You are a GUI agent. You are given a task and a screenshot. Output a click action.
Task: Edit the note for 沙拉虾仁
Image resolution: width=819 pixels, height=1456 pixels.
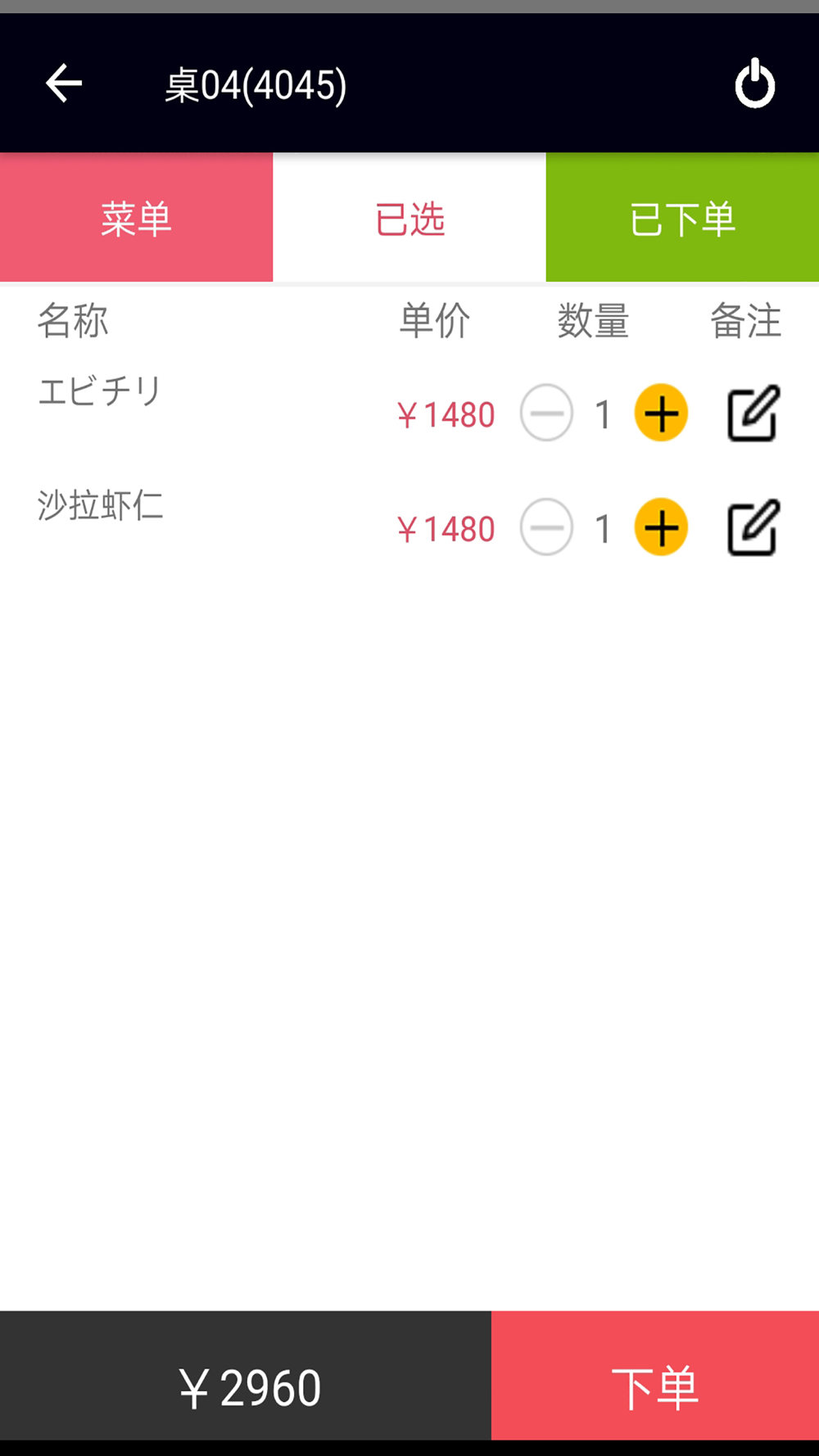tap(753, 528)
